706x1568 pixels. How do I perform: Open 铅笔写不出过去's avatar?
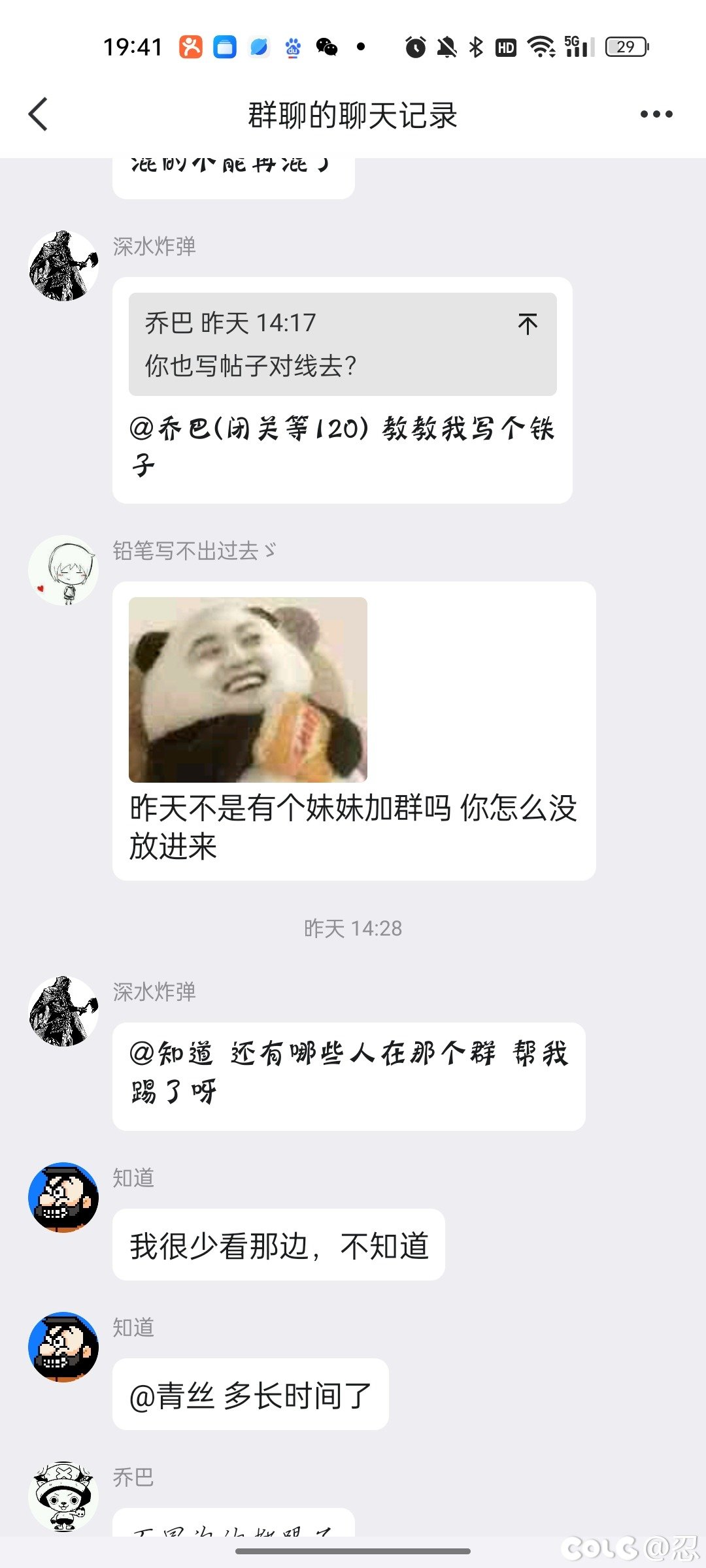coord(63,570)
